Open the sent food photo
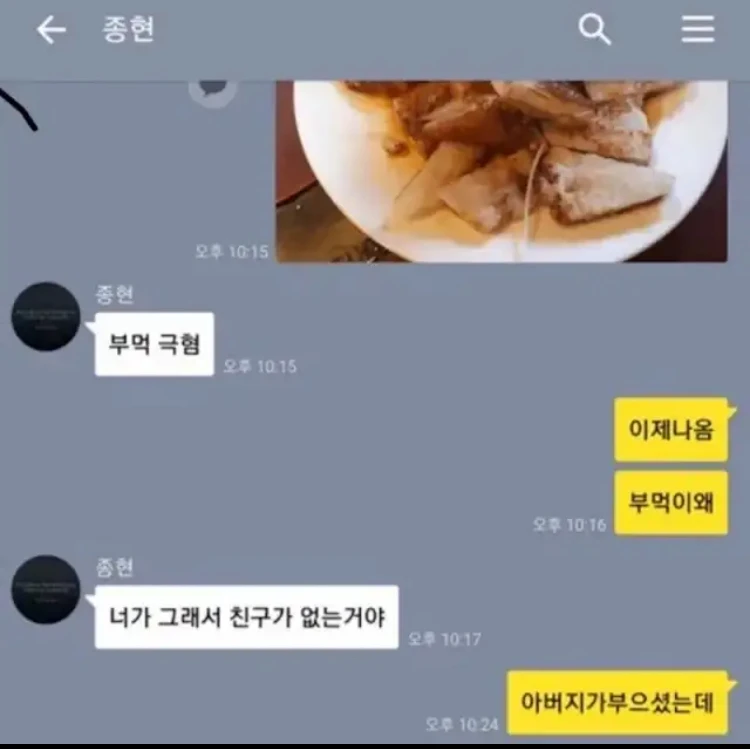This screenshot has width=750, height=749. (x=501, y=170)
